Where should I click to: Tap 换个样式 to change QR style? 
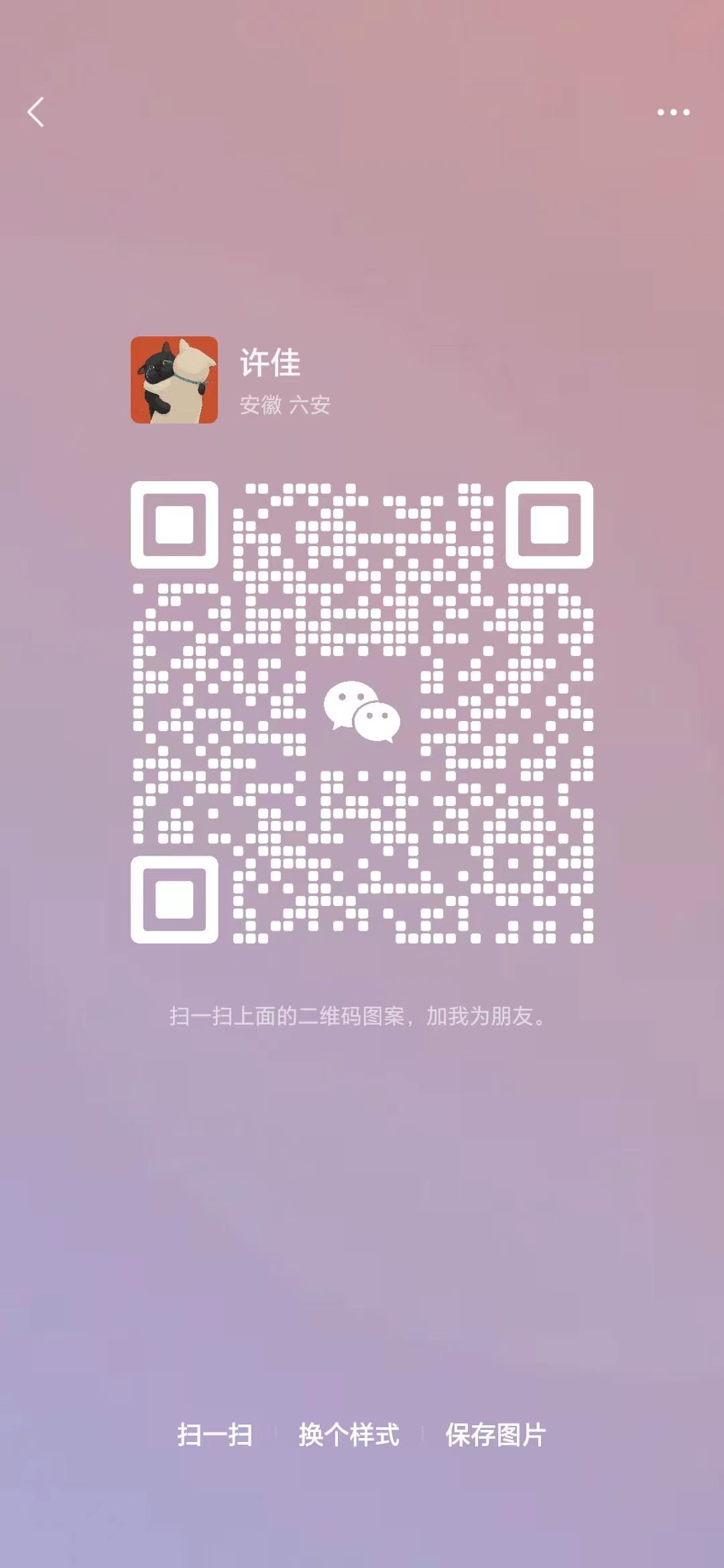pos(349,1435)
